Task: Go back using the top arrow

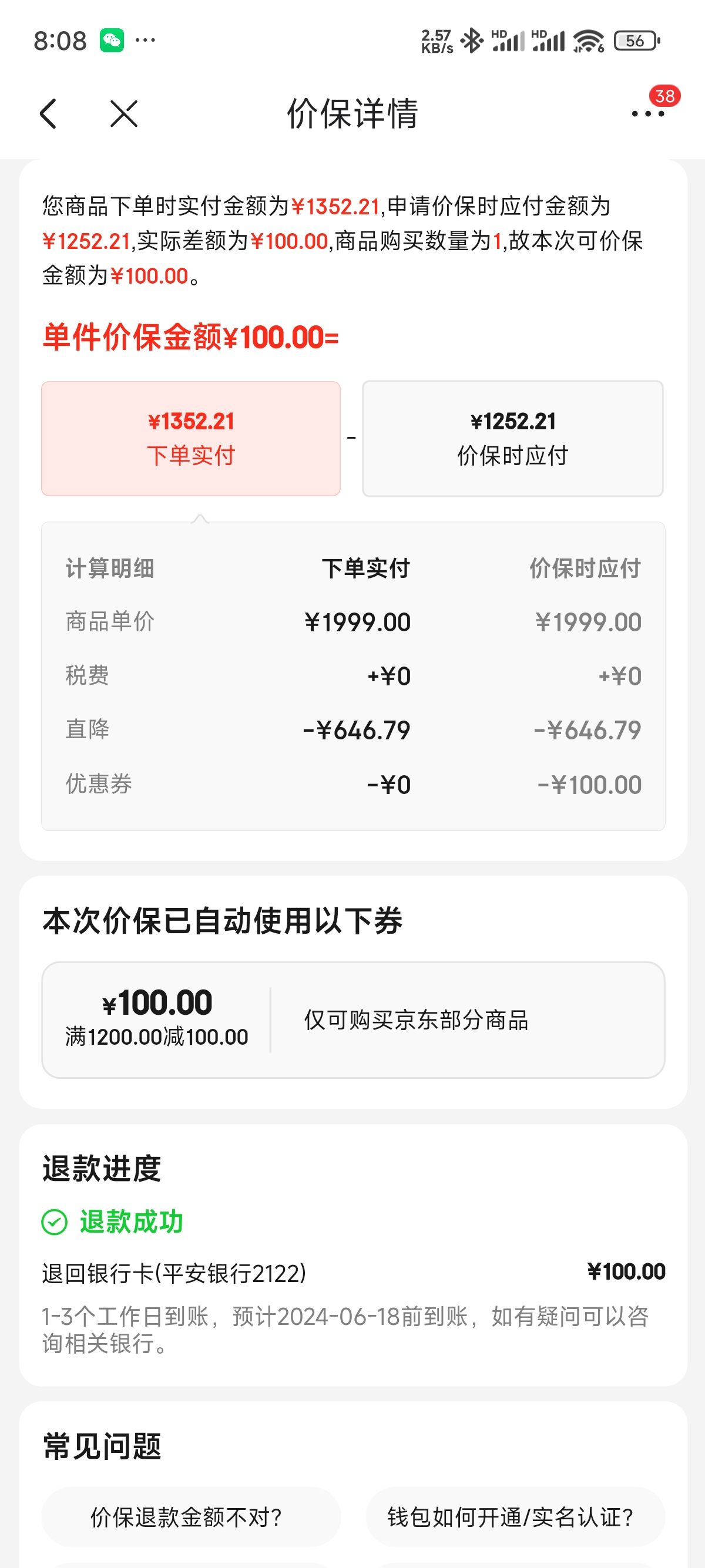Action: point(48,114)
